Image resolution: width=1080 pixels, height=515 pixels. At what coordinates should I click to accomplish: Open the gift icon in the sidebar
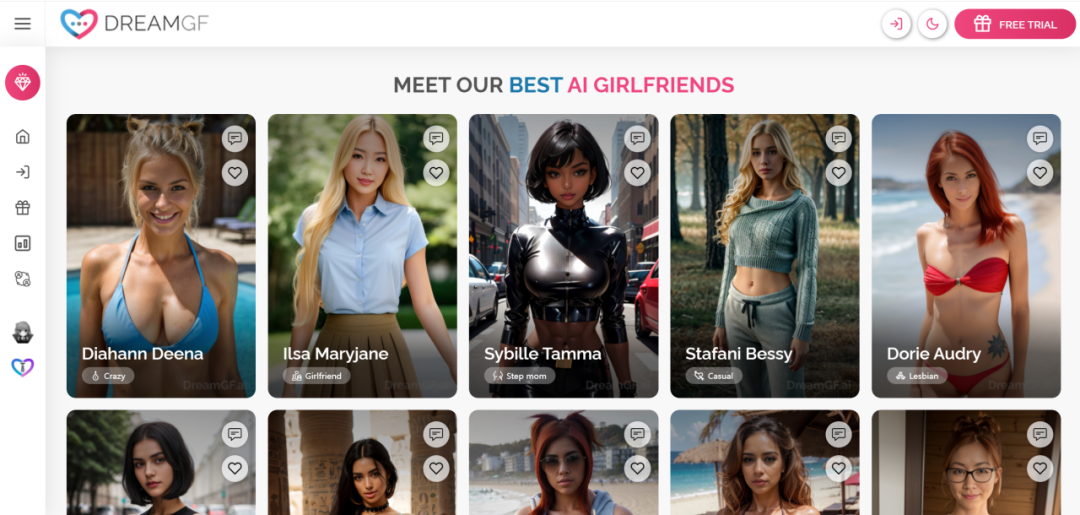tap(22, 208)
